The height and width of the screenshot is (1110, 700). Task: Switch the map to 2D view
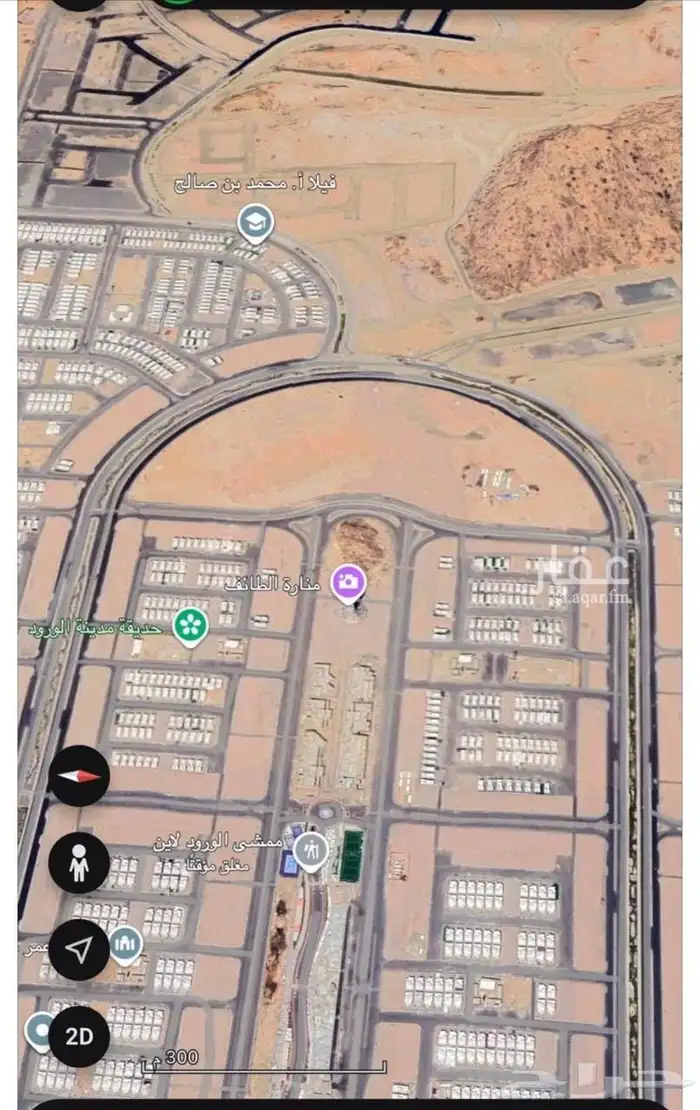[79, 1035]
